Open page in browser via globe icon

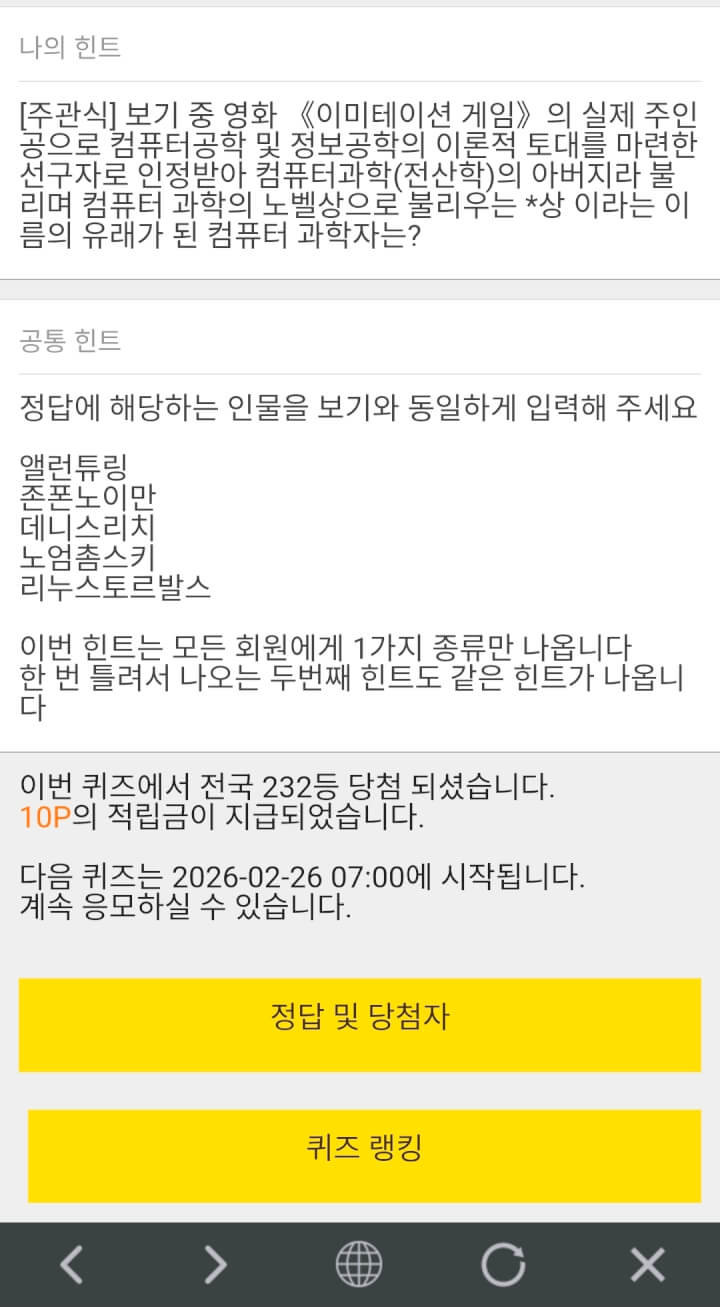359,1265
